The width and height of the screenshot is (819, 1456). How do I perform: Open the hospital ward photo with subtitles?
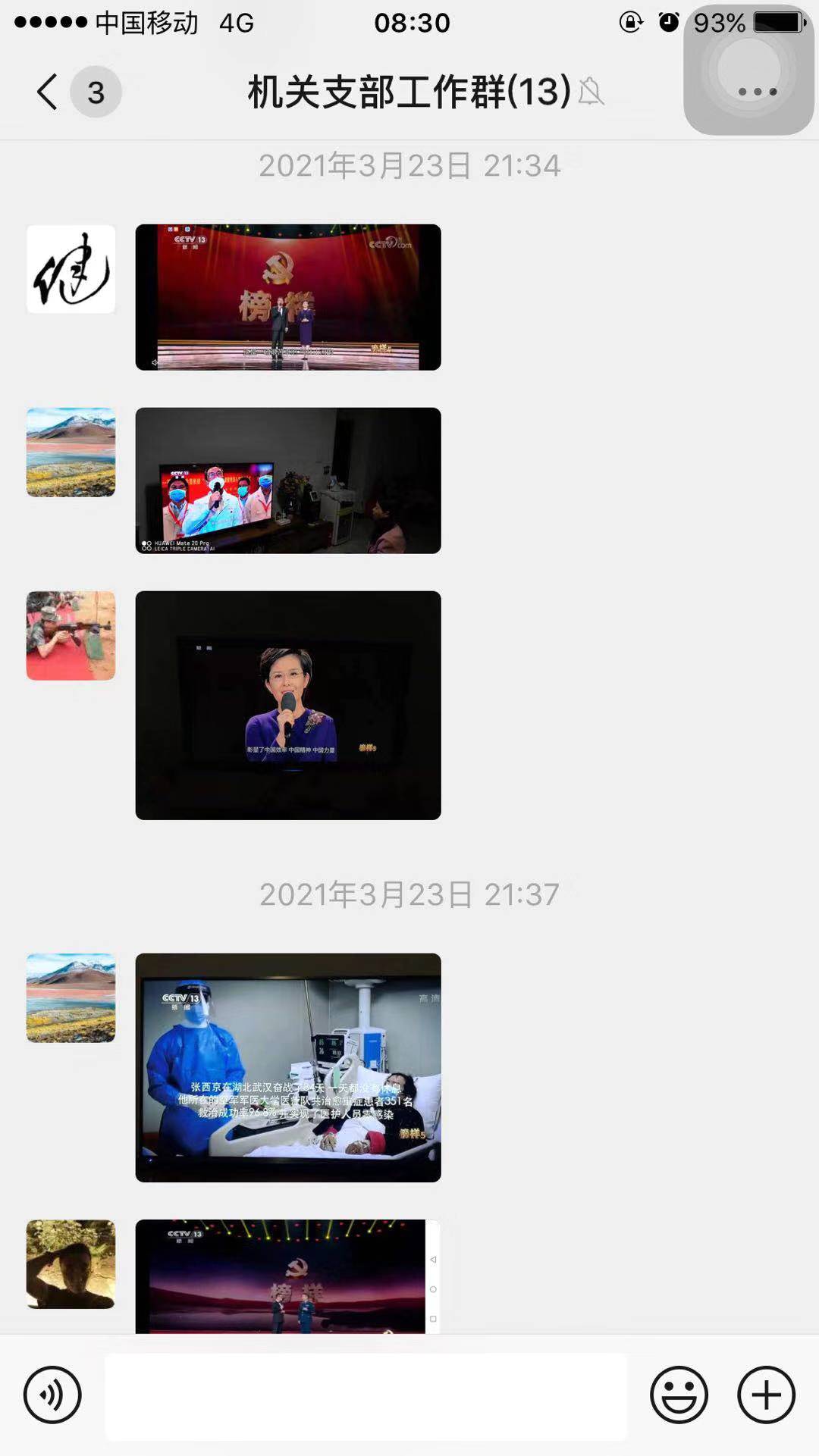pos(288,1067)
